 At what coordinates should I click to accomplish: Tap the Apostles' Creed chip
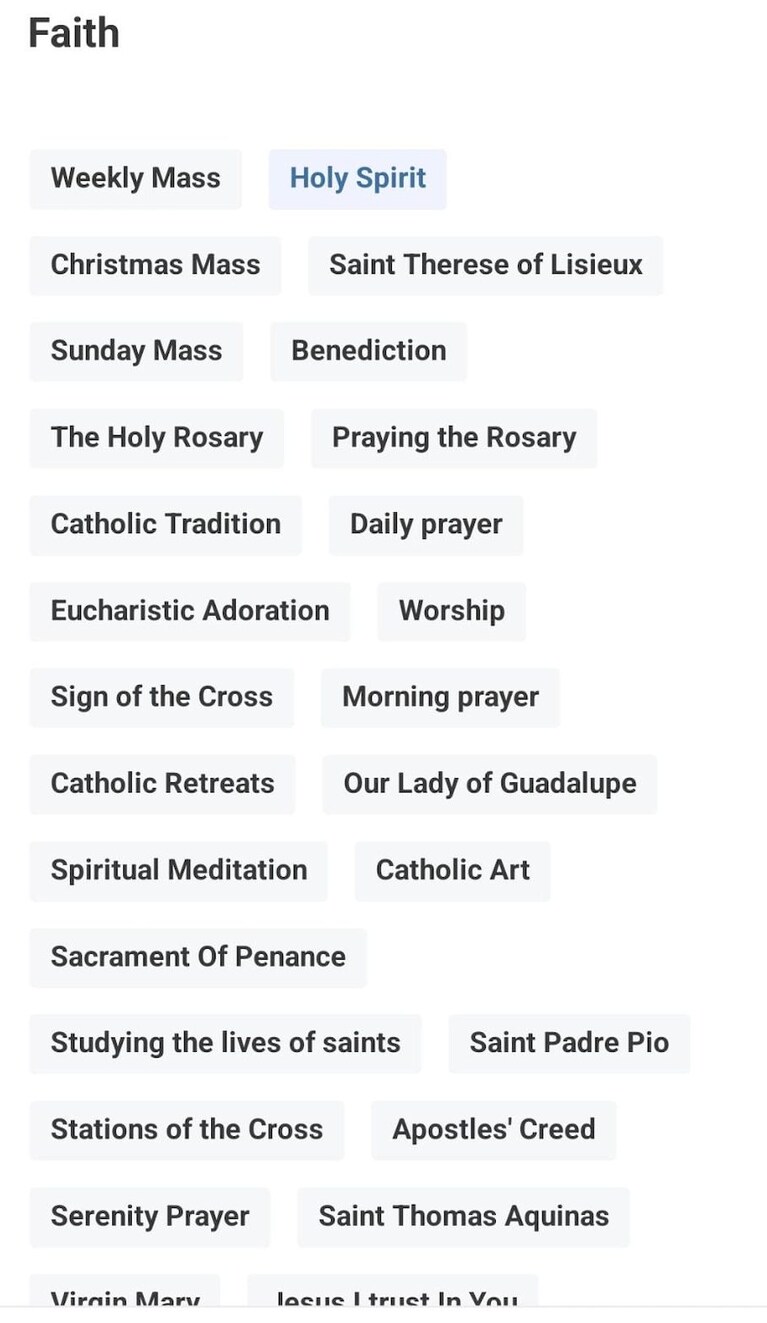(x=493, y=1131)
